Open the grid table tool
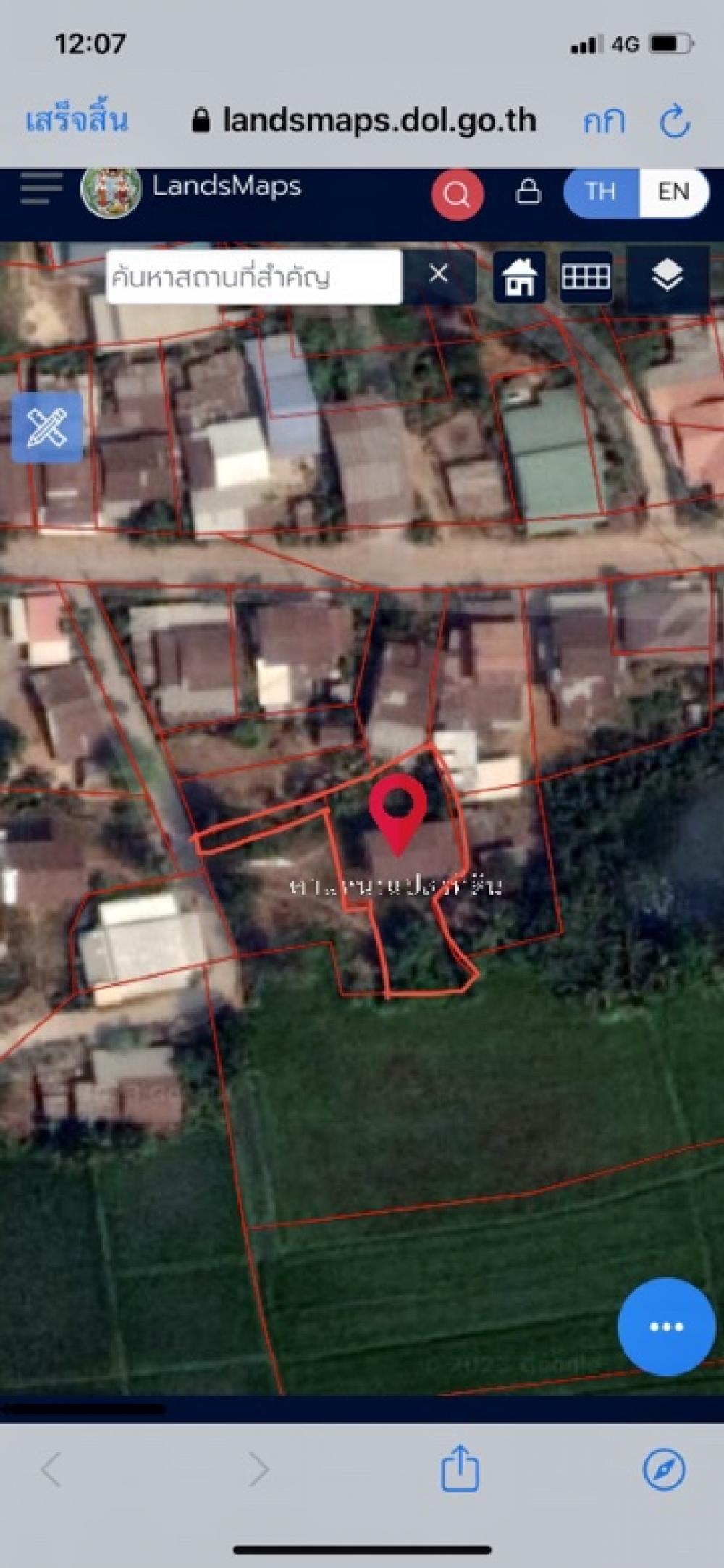The image size is (724, 1568). click(586, 276)
